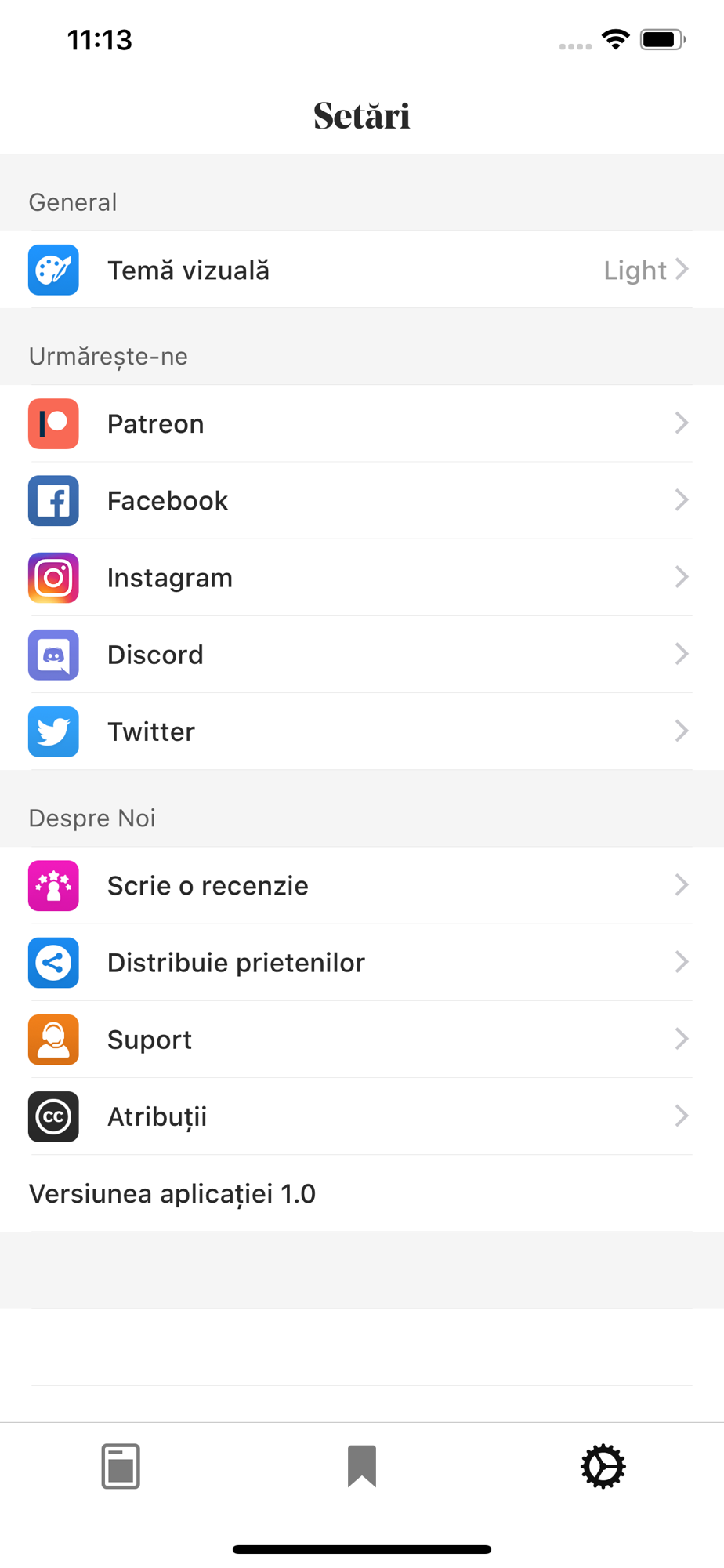
Task: Tap Distribuie prietenilor
Action: click(360, 963)
